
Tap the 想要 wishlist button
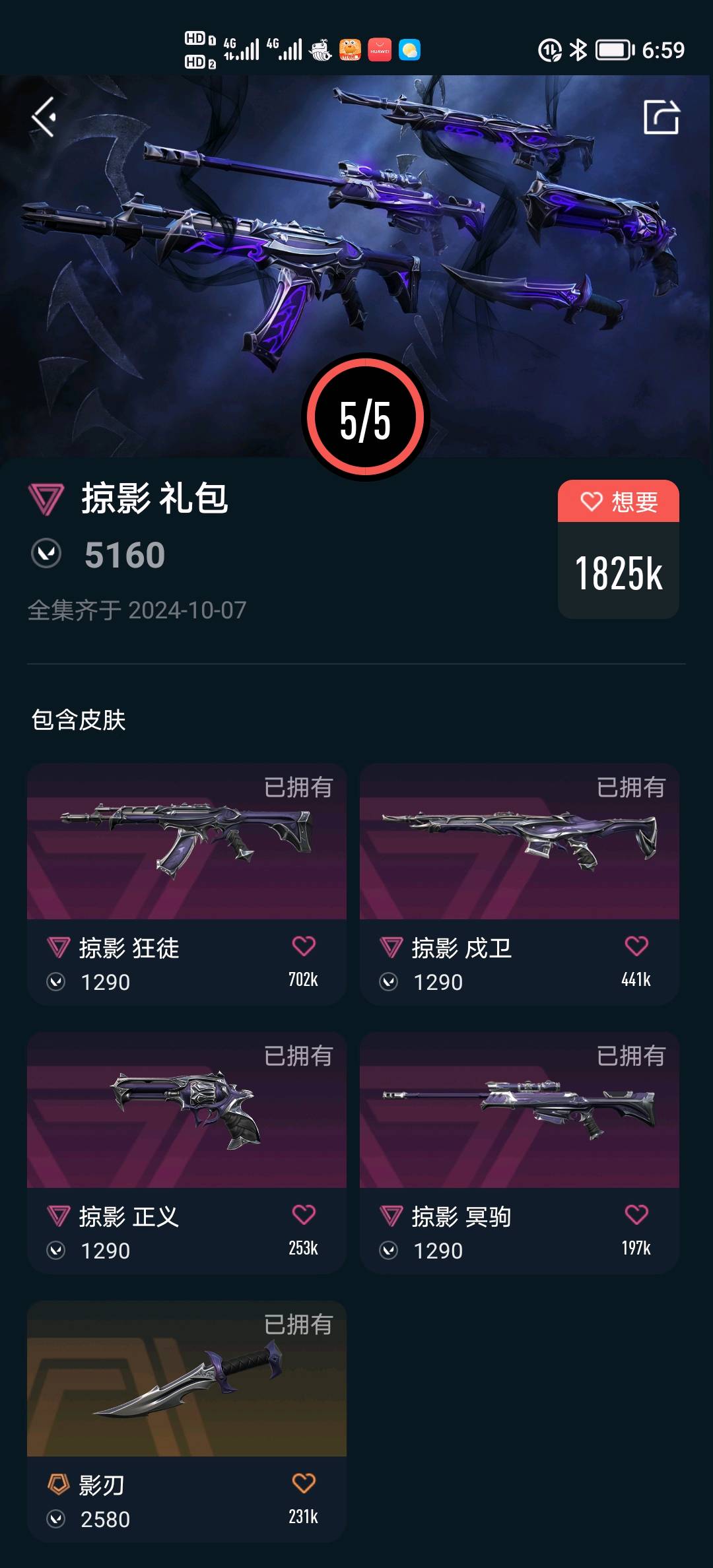619,502
